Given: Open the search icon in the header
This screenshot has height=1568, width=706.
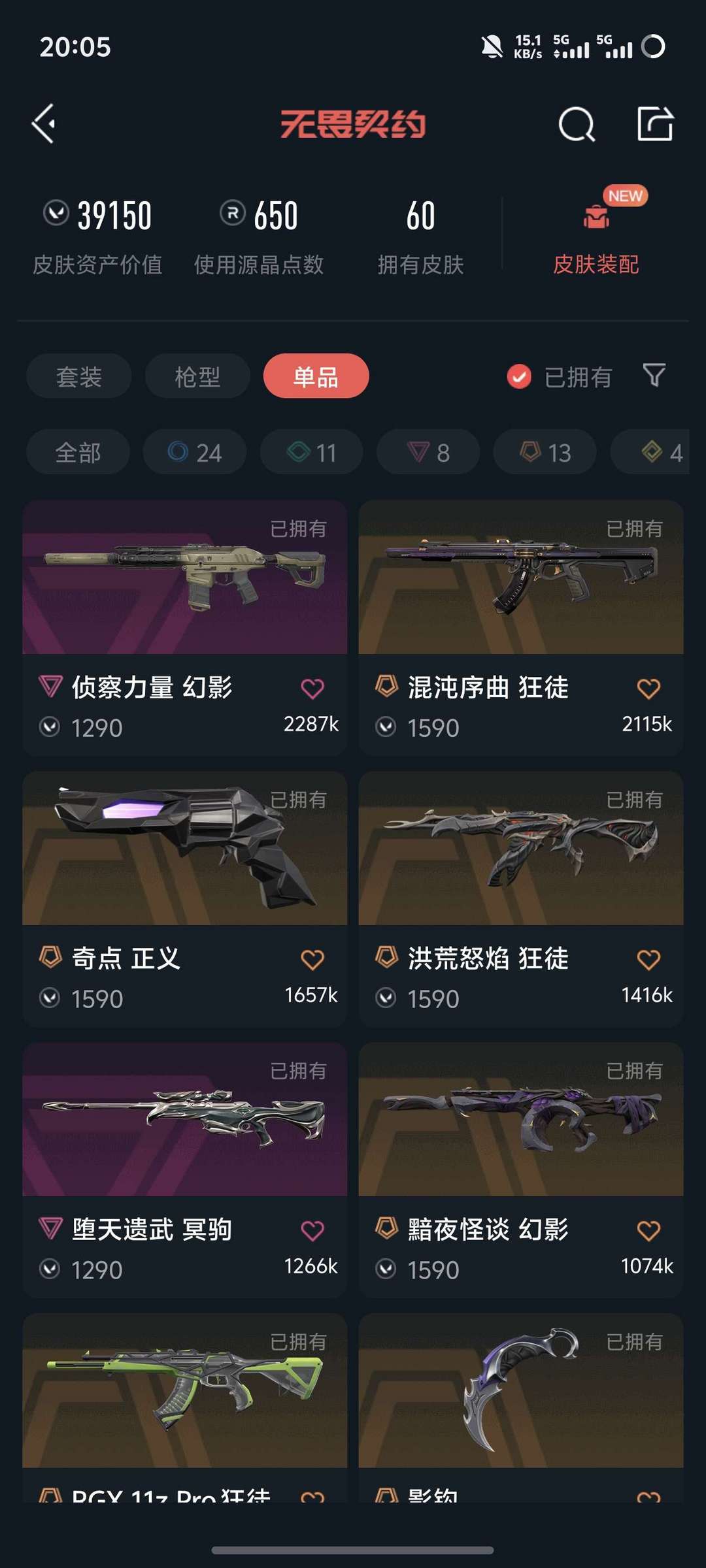Looking at the screenshot, I should pyautogui.click(x=576, y=124).
